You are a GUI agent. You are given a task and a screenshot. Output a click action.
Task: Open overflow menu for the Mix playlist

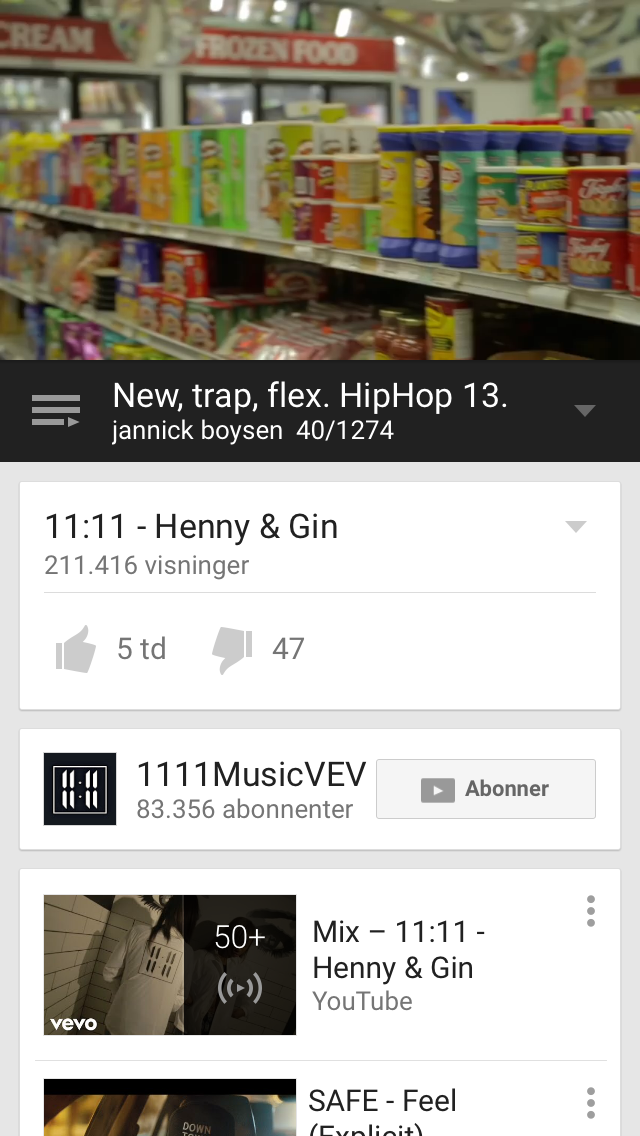(591, 911)
